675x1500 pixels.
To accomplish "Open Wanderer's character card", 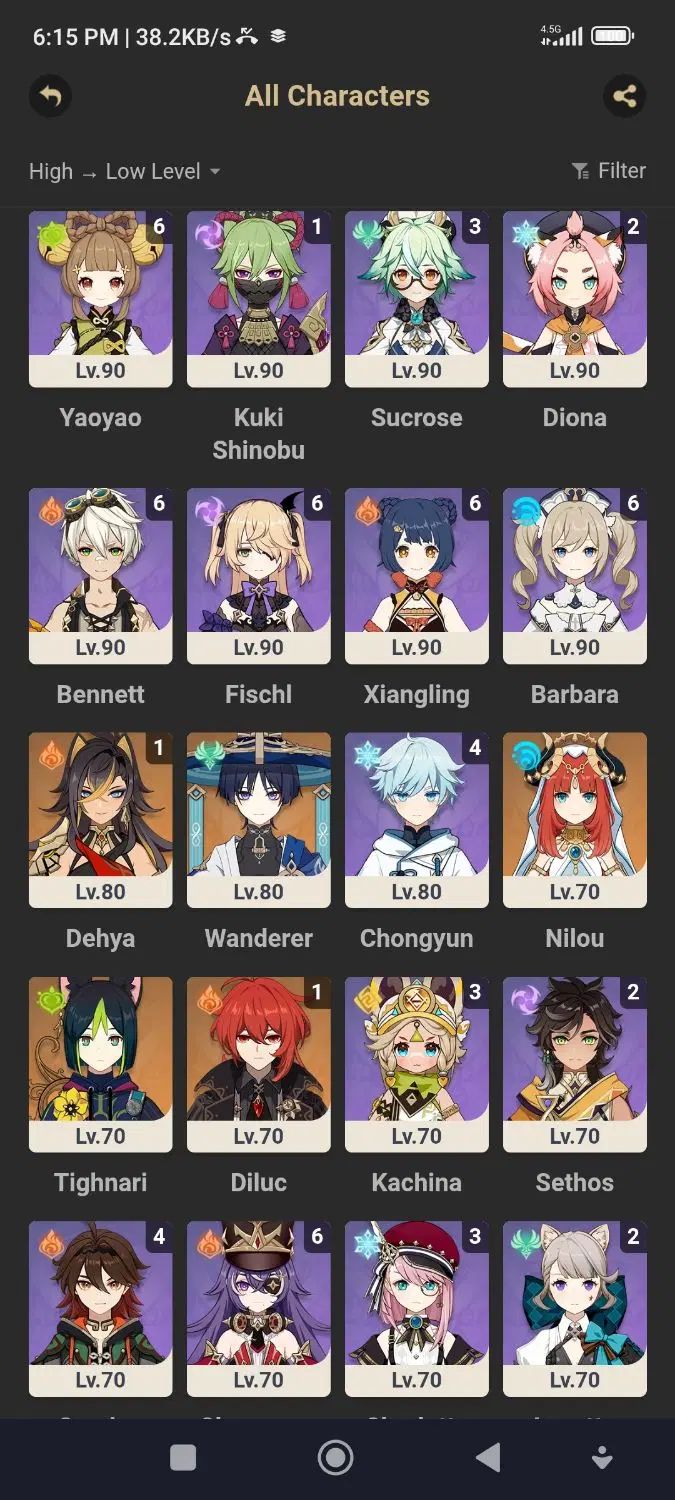I will (258, 820).
